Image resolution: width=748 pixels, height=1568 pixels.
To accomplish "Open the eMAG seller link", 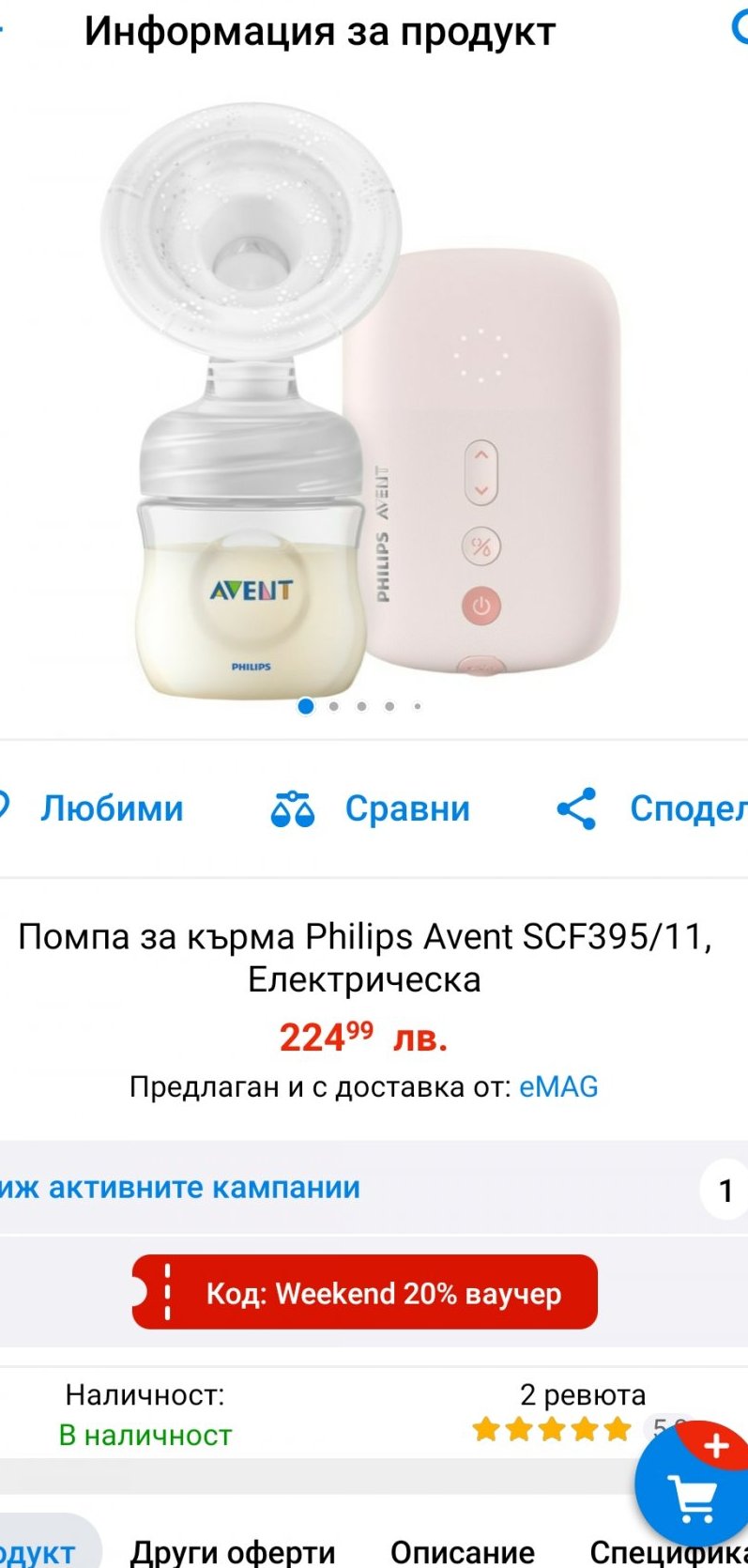I will click(558, 1086).
